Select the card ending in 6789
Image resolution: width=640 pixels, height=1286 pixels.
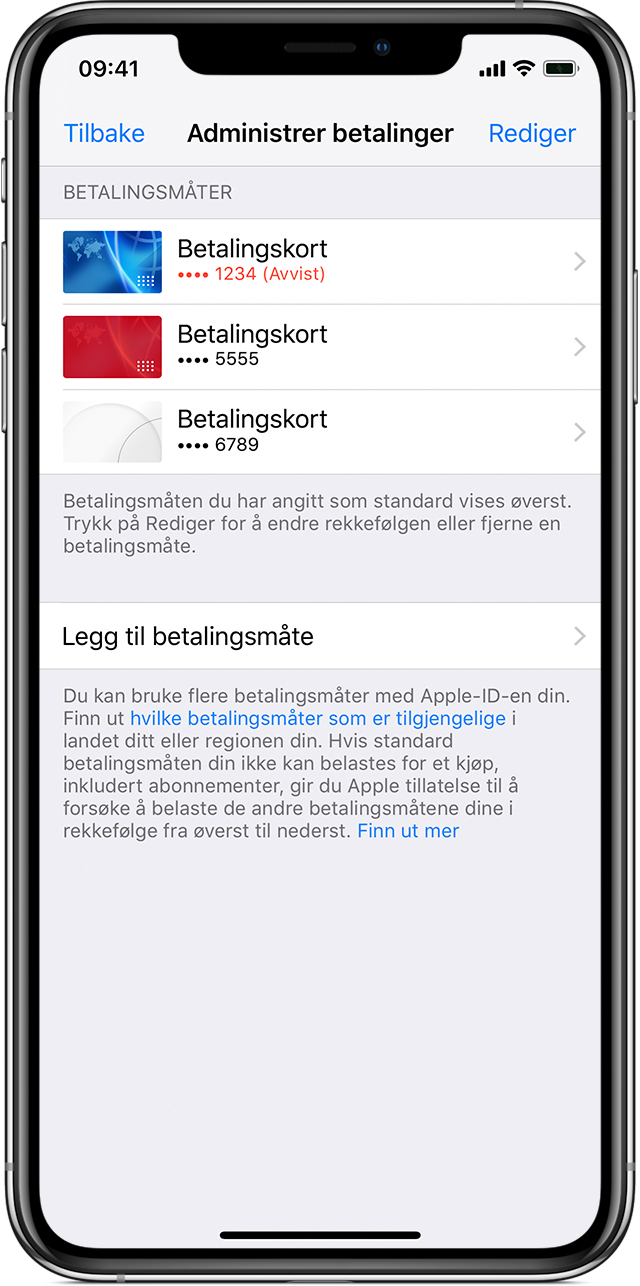click(320, 432)
